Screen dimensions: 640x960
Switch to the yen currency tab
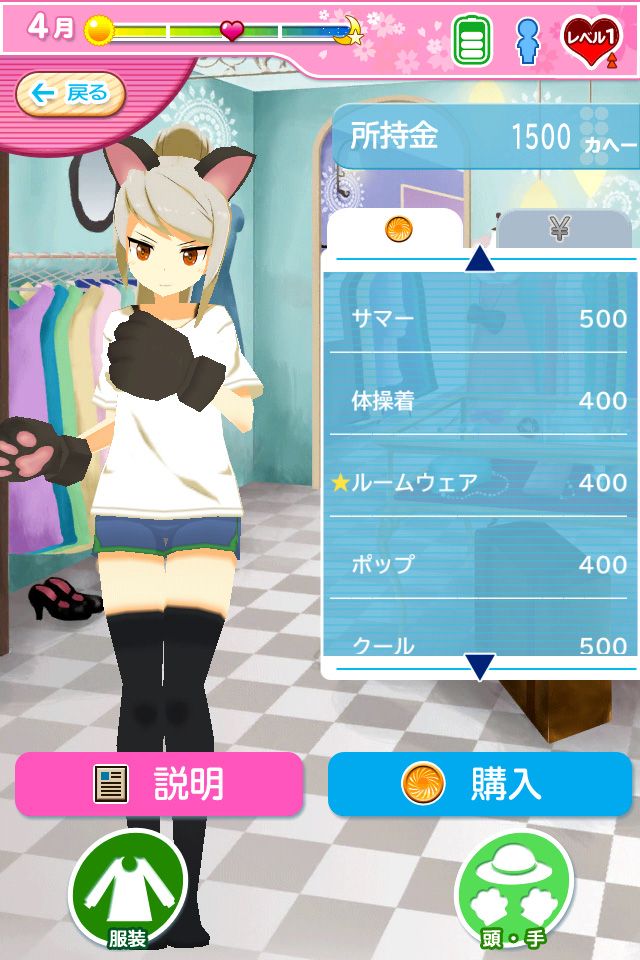tap(556, 230)
